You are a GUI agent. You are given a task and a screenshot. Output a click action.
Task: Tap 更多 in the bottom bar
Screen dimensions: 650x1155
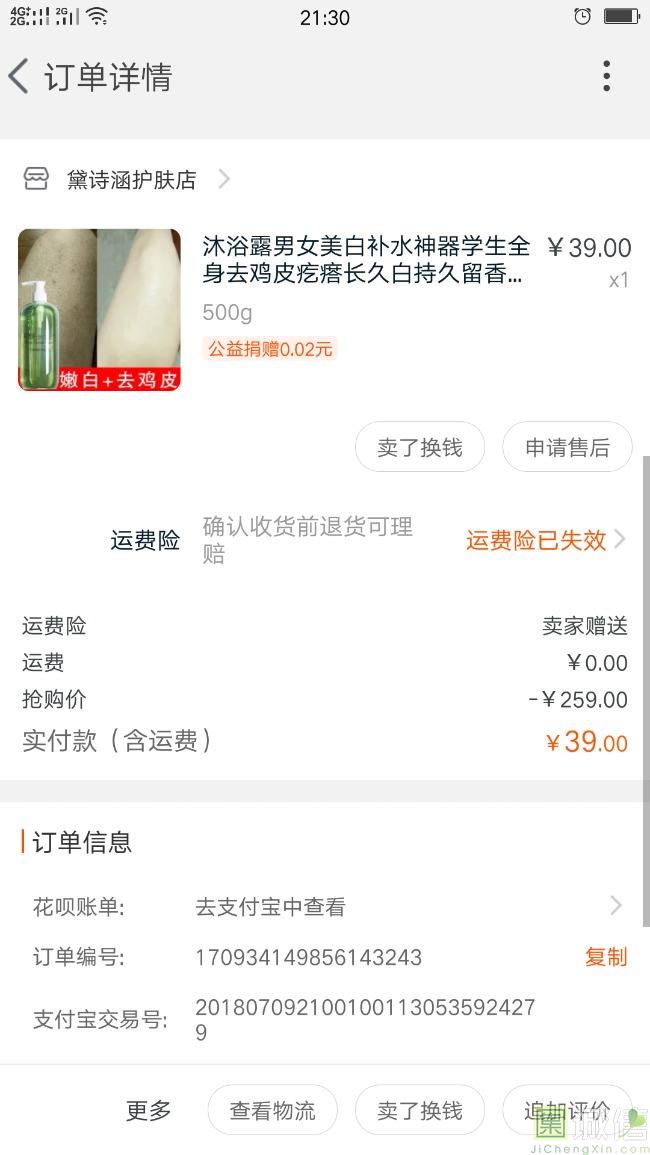point(149,1110)
